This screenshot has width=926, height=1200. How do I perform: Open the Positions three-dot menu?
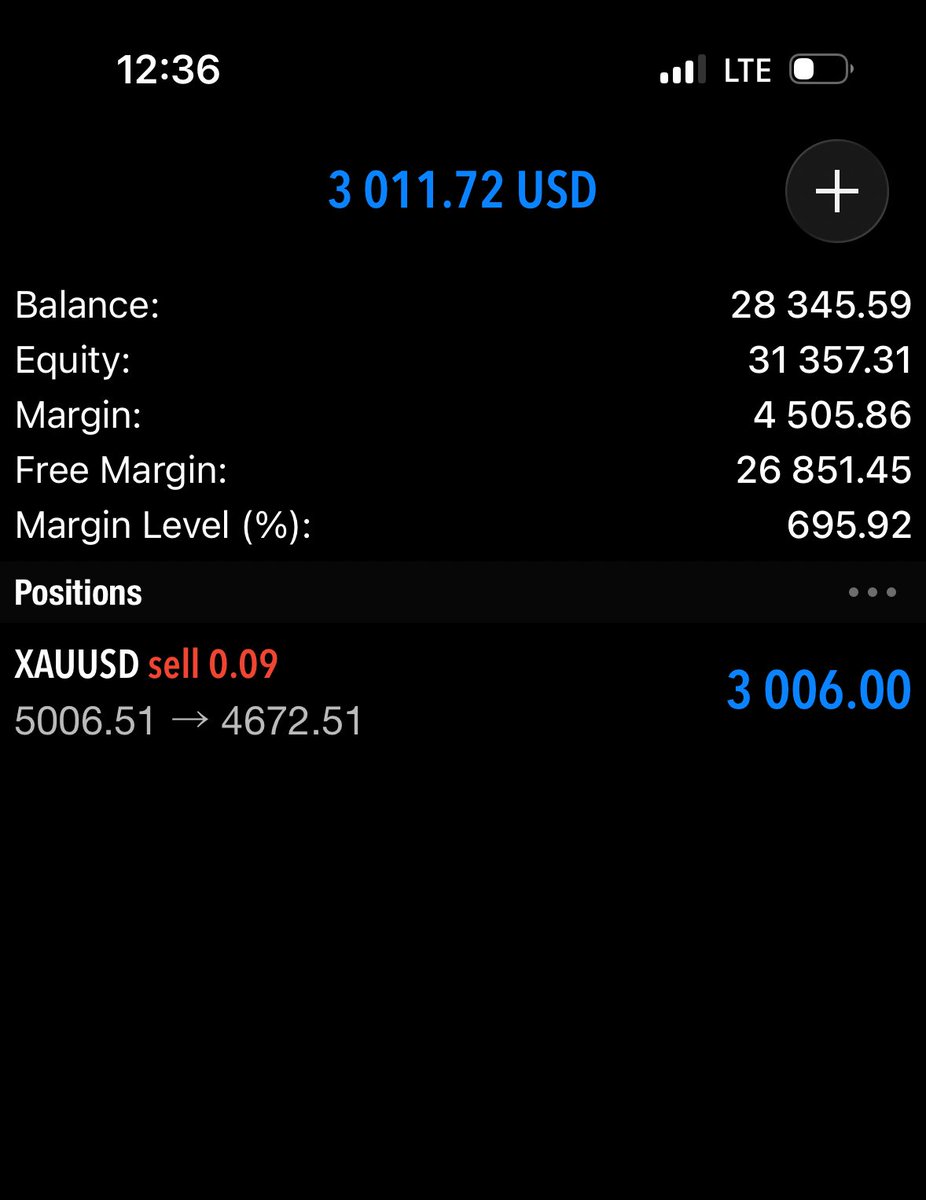tap(872, 592)
